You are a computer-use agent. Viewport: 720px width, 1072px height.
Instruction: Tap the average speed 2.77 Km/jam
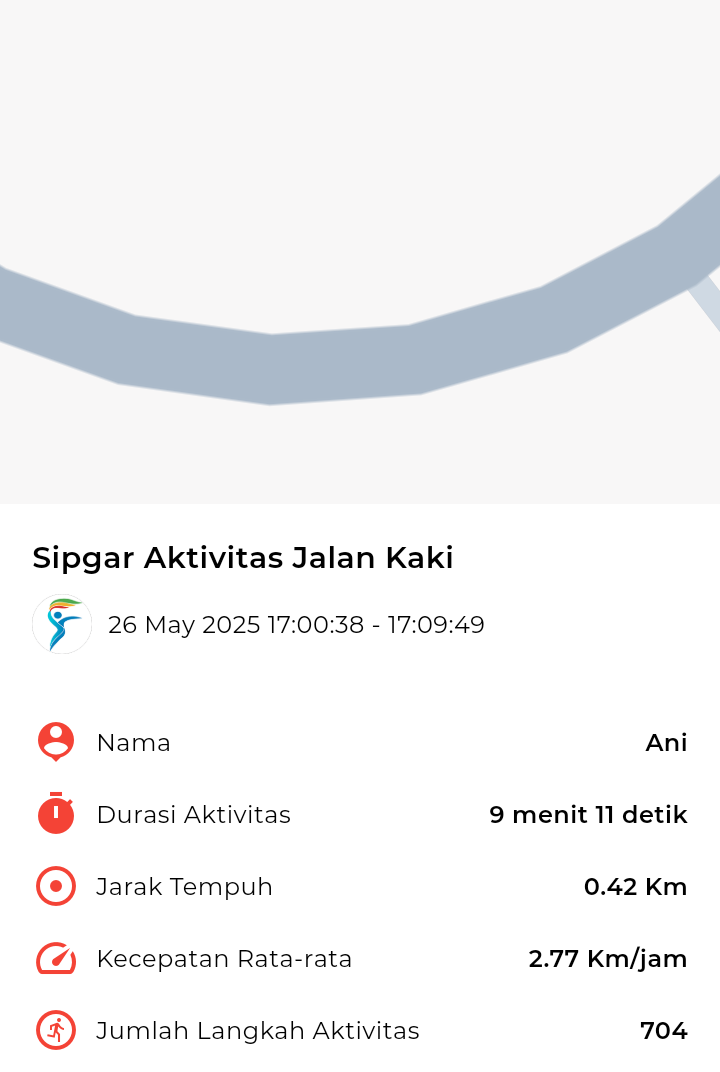click(x=608, y=958)
